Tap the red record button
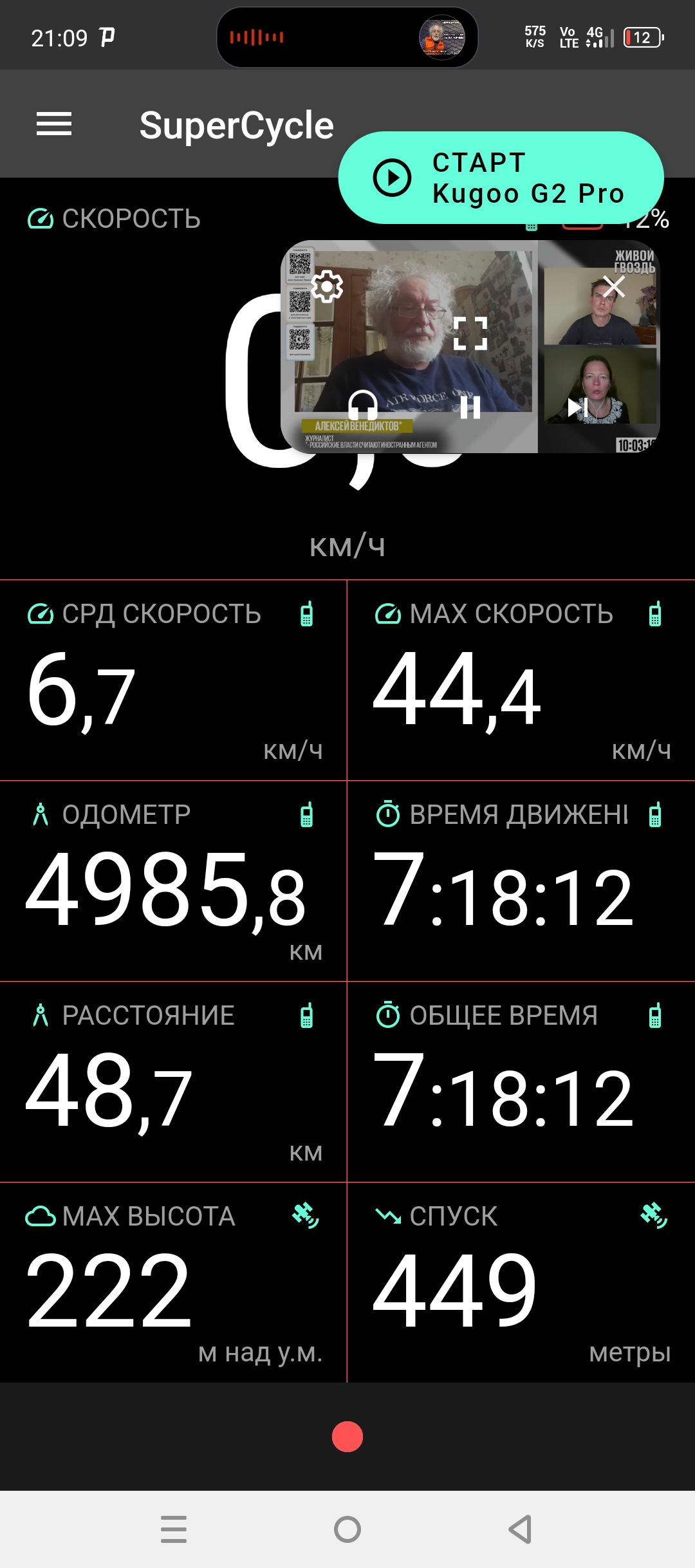The image size is (695, 1568). (347, 1437)
